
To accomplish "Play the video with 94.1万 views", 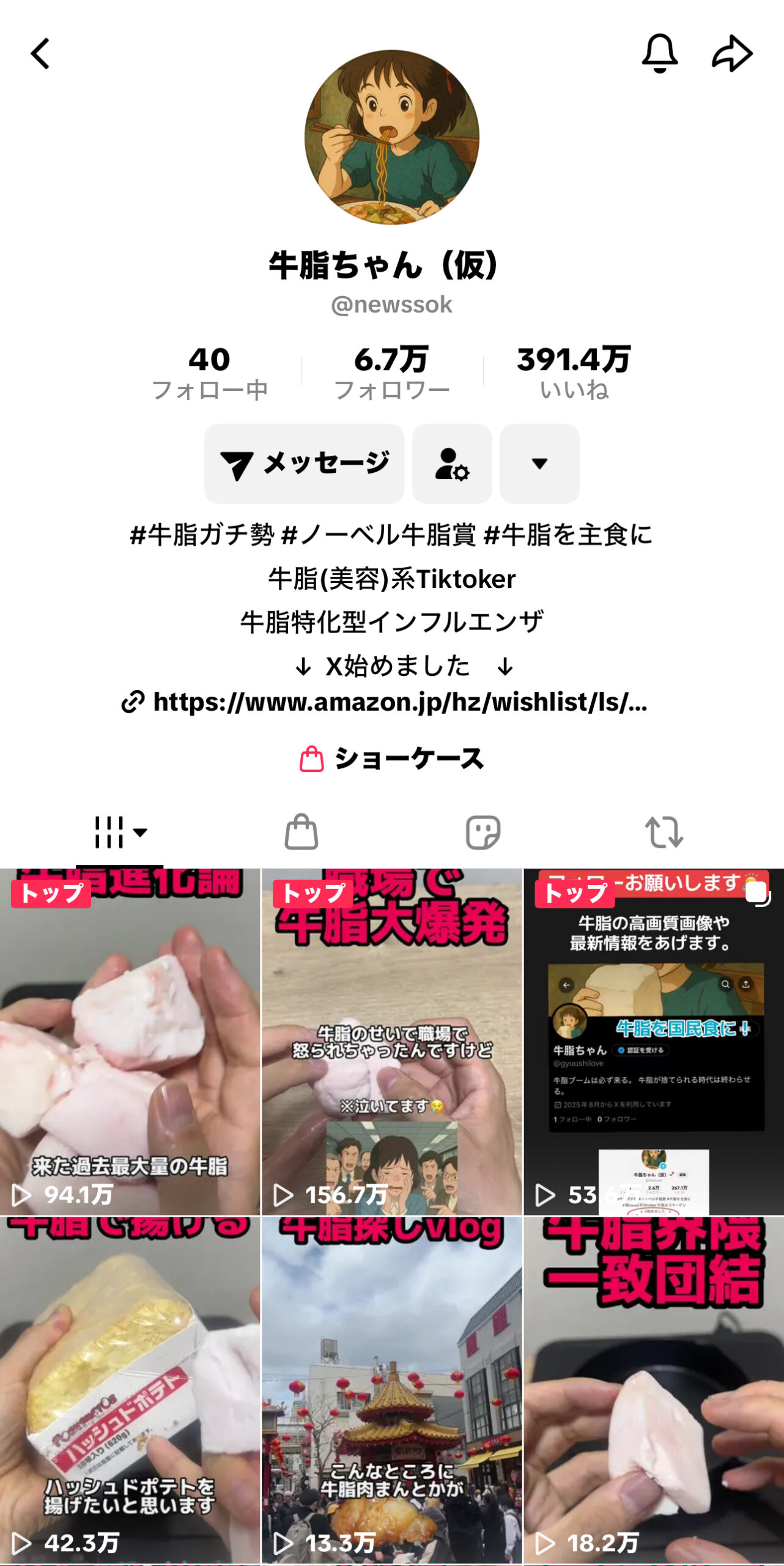I will (x=130, y=1040).
